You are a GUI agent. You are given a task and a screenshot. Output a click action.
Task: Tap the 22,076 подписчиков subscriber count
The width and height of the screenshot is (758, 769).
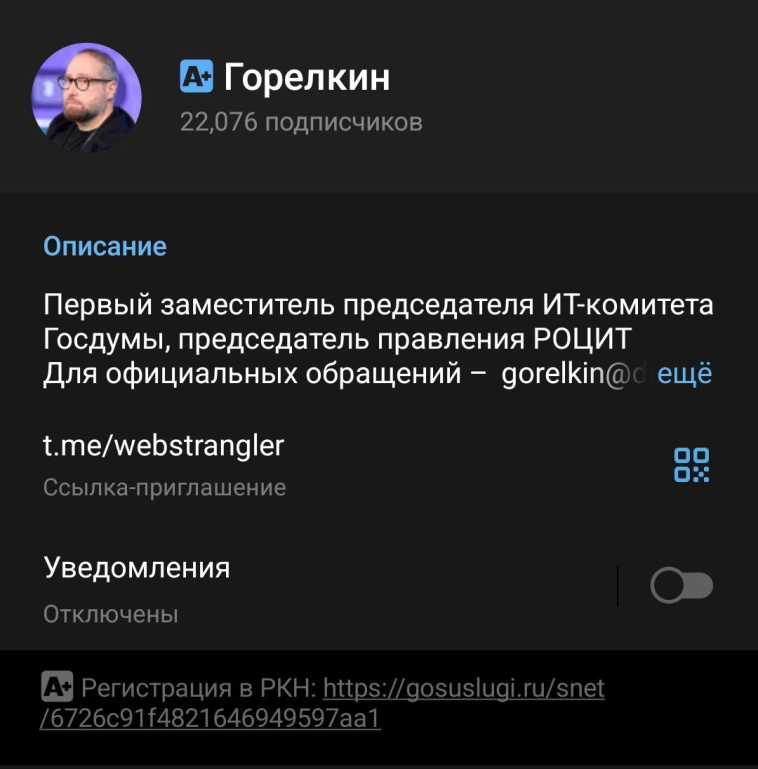tap(301, 122)
